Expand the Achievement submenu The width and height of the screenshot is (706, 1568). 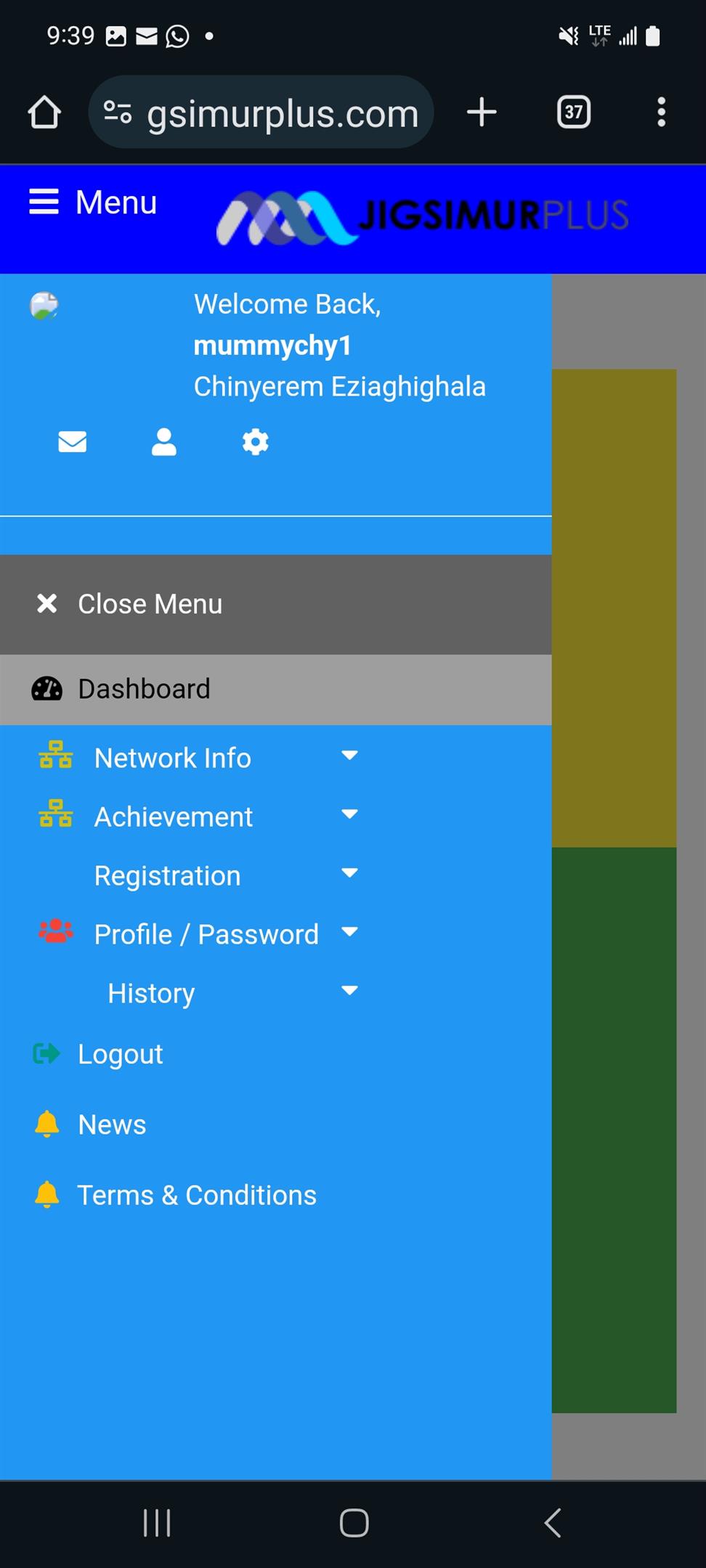198,817
